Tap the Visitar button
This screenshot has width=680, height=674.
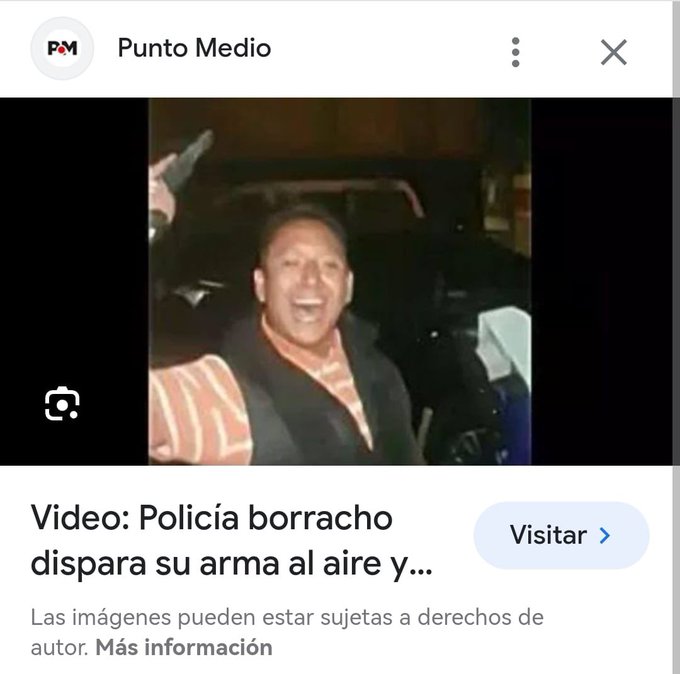(x=560, y=535)
